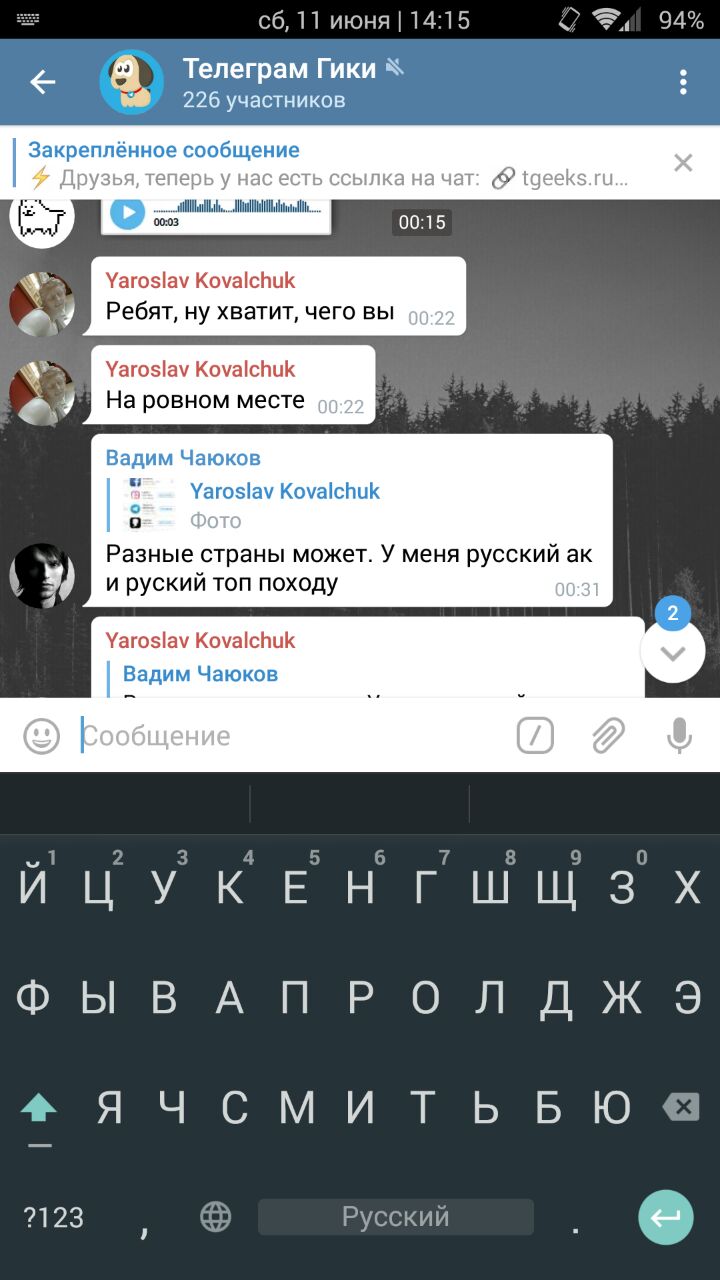Open the bot commands slash button
Viewport: 720px width, 1280px height.
tap(535, 737)
